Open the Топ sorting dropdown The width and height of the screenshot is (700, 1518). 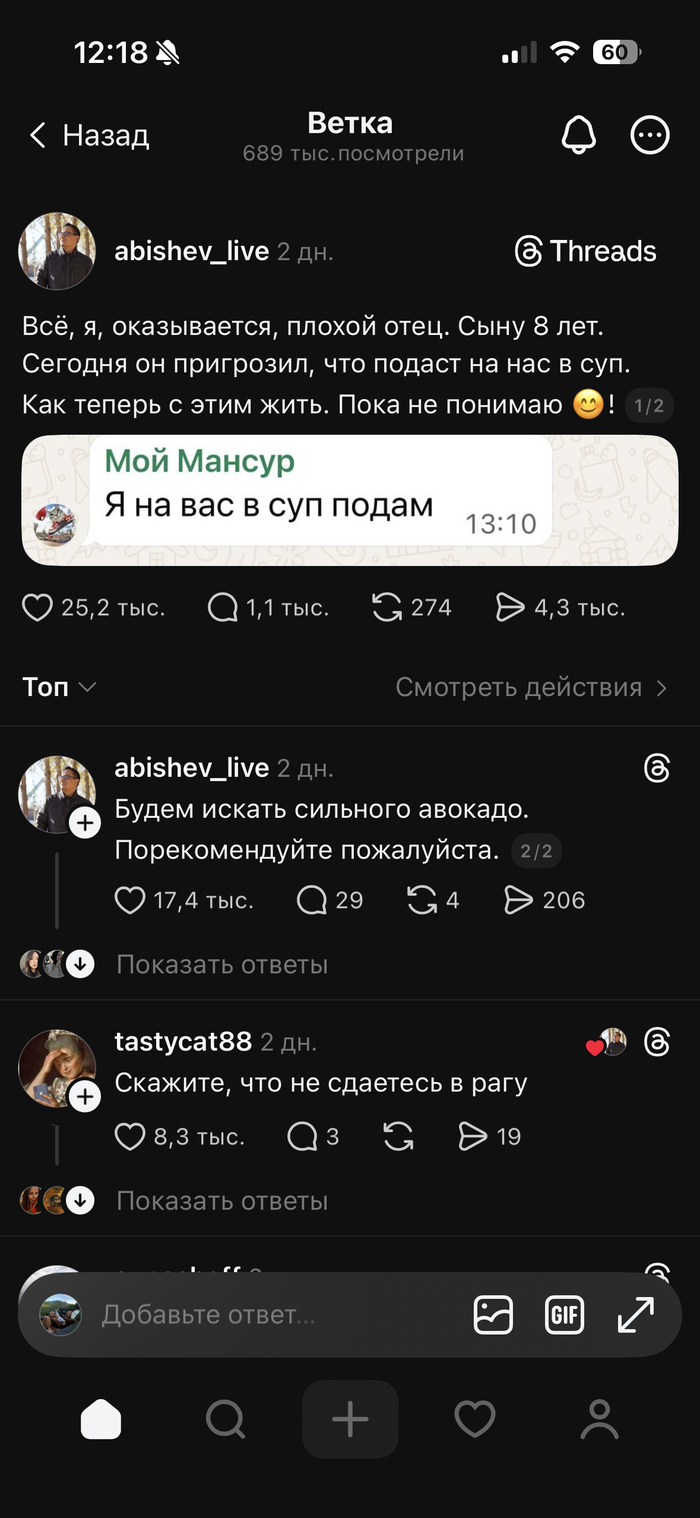click(59, 687)
